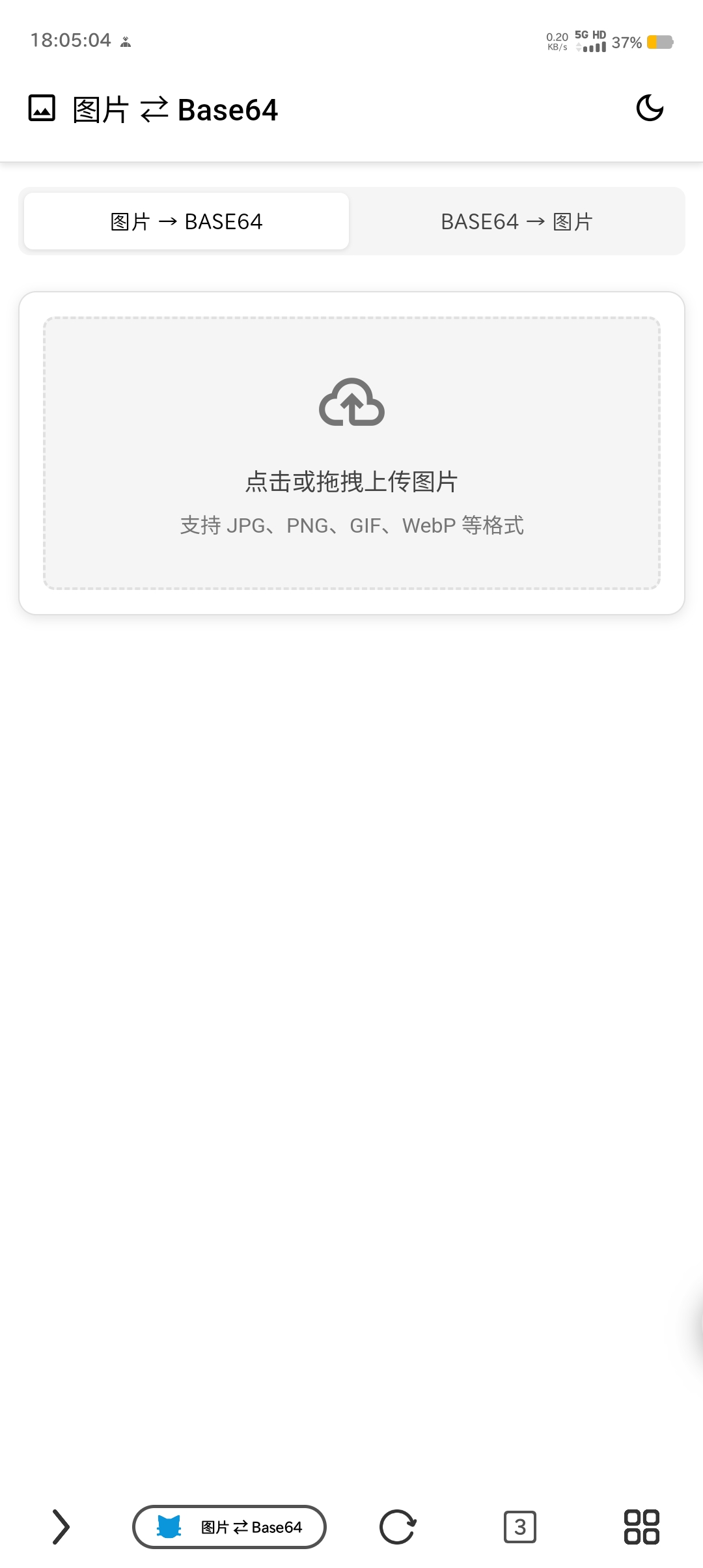
Task: Switch to the BASE64 → 图片 tab
Action: point(516,221)
